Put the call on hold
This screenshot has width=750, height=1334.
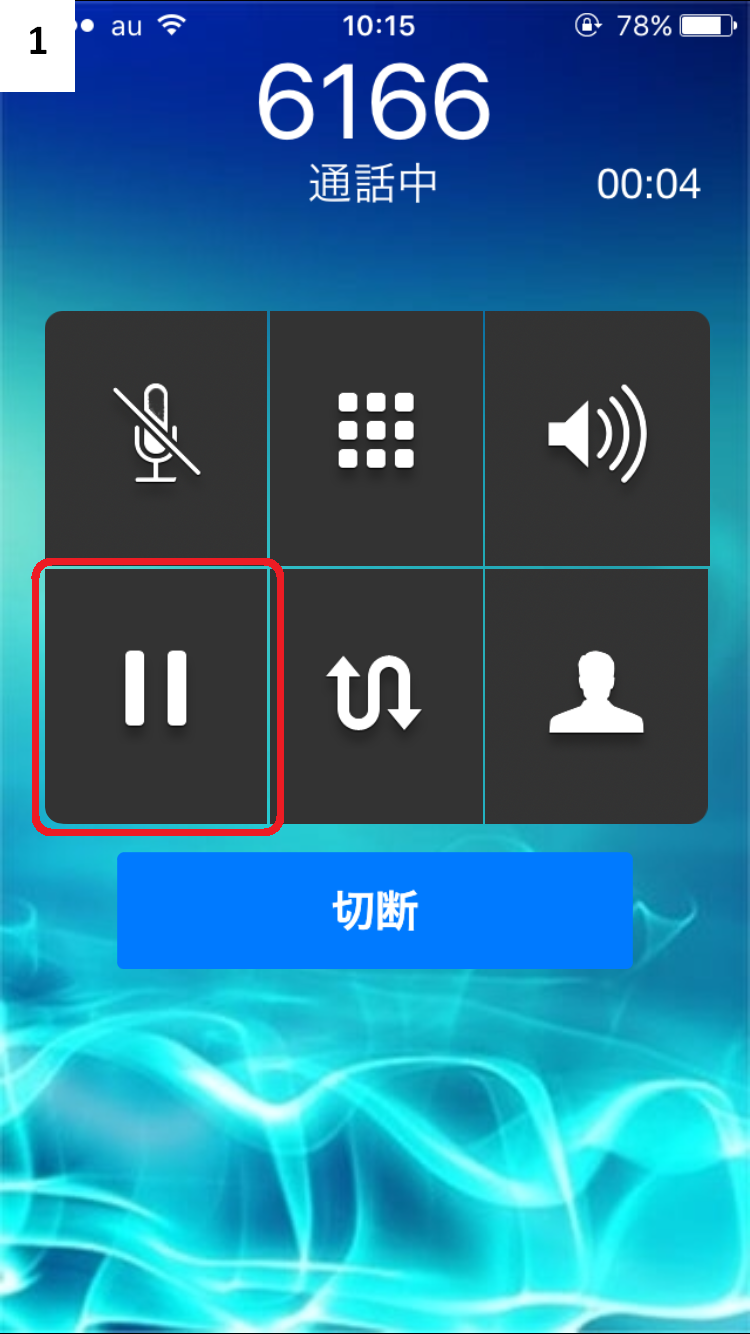click(x=156, y=694)
